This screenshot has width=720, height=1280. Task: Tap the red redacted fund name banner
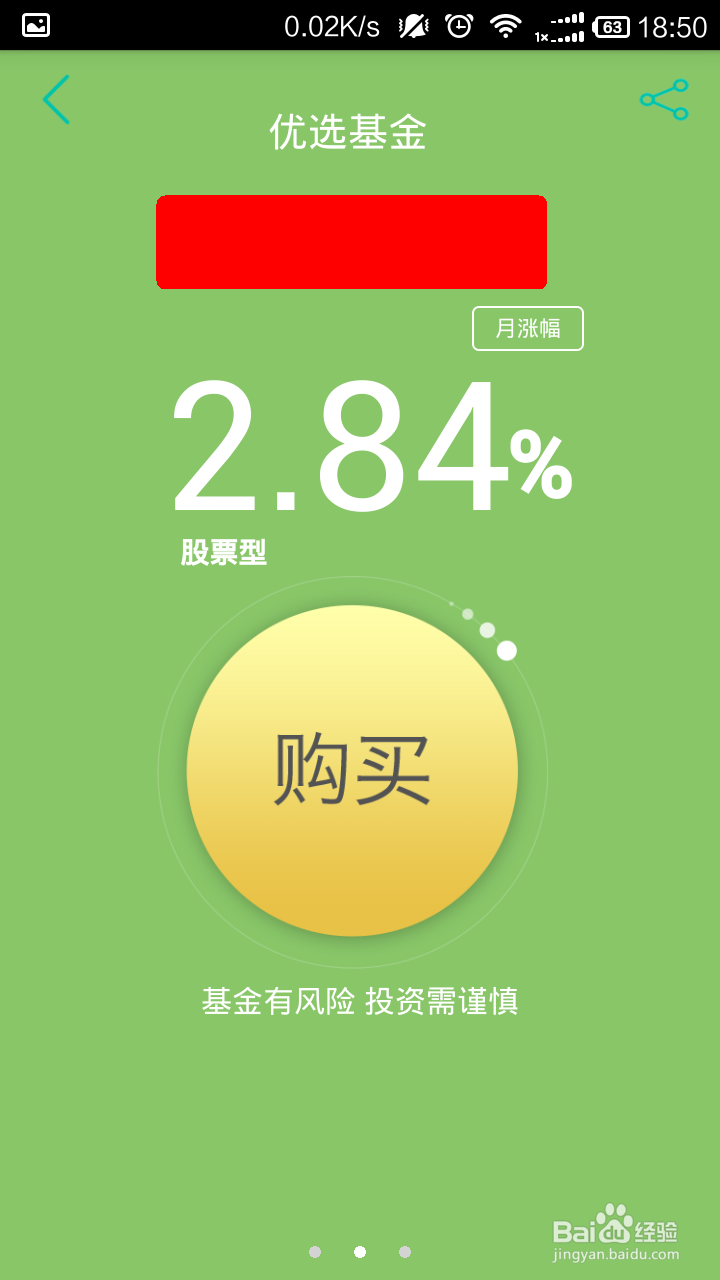click(x=351, y=241)
